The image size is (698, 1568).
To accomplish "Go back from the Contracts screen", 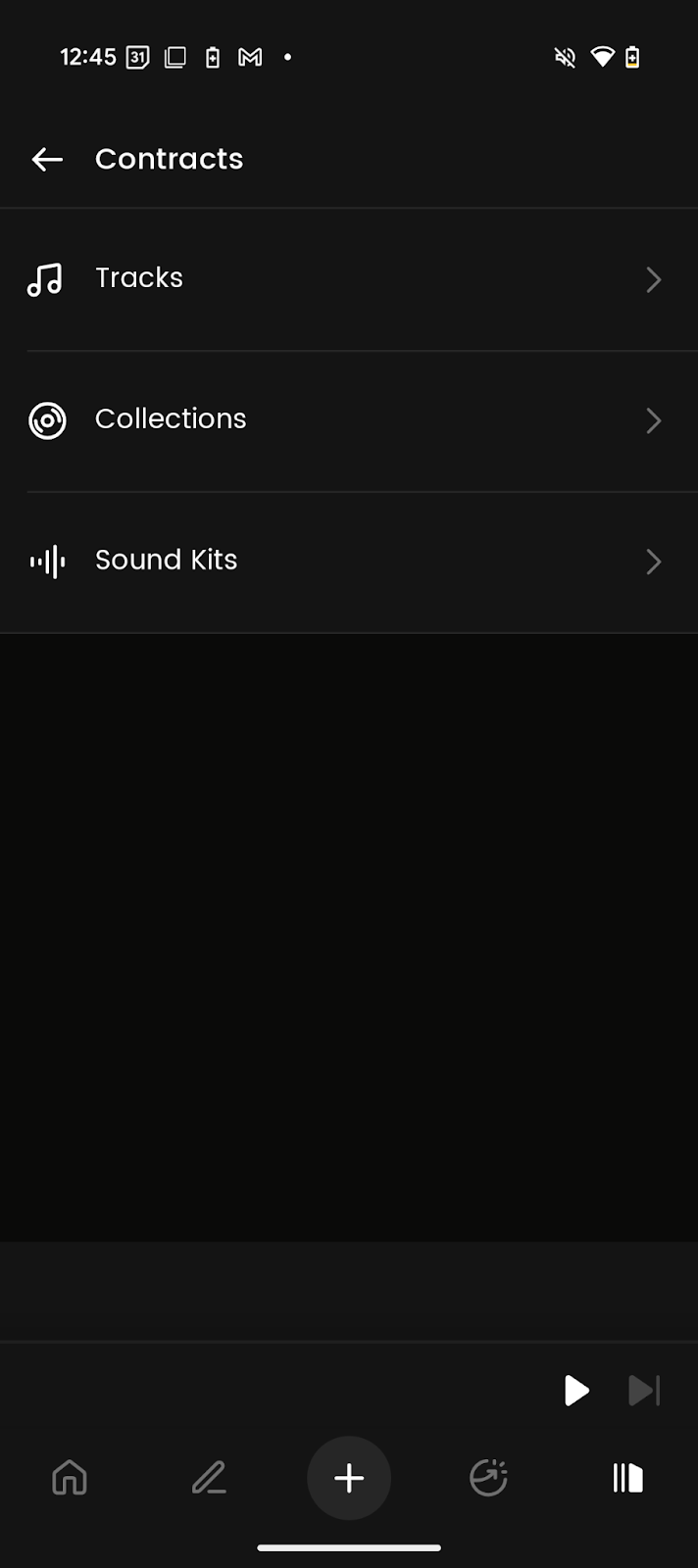I will [47, 159].
